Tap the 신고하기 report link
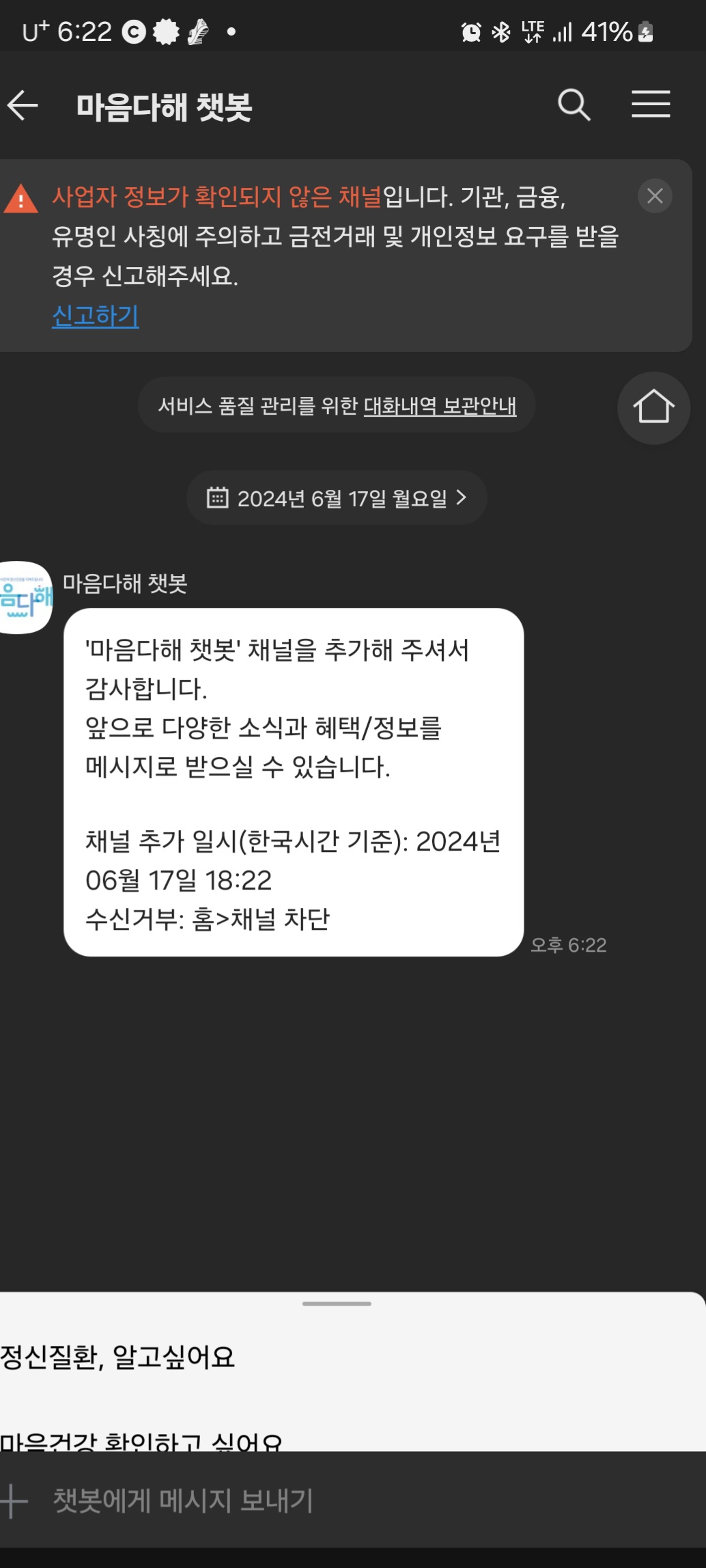706x1568 pixels. pyautogui.click(x=96, y=316)
